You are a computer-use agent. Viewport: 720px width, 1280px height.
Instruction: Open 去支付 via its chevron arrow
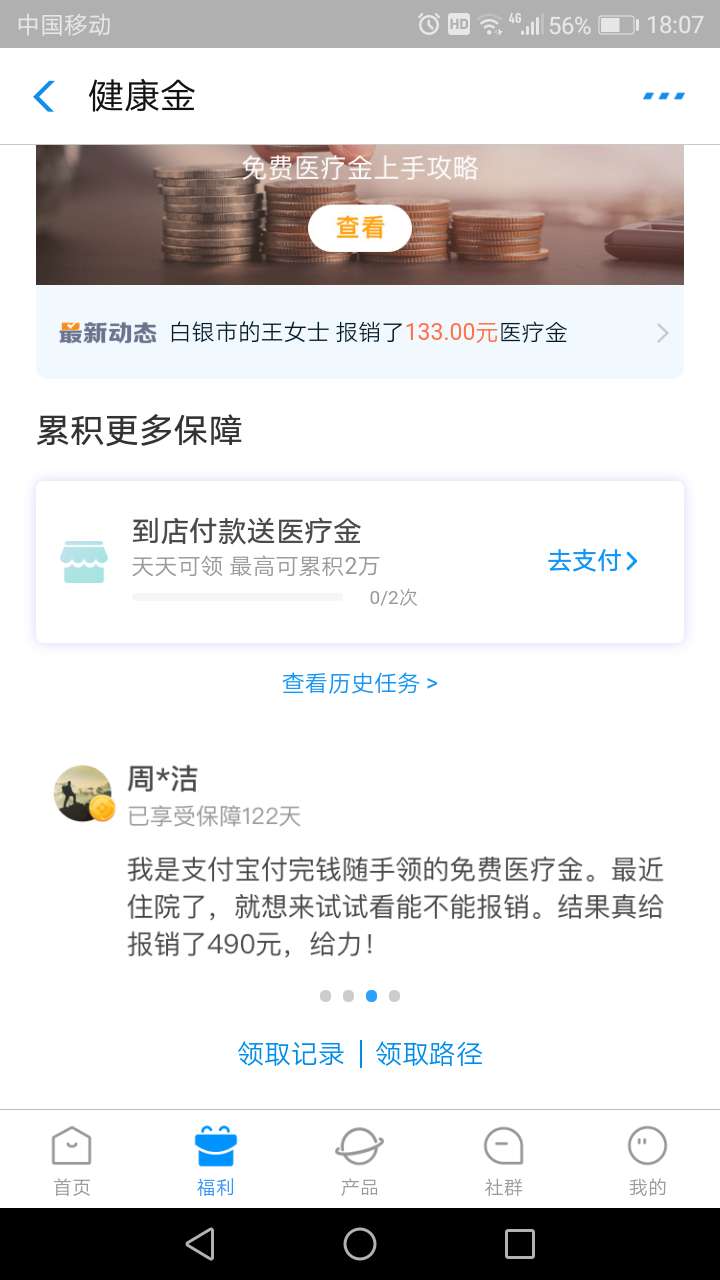[x=630, y=562]
